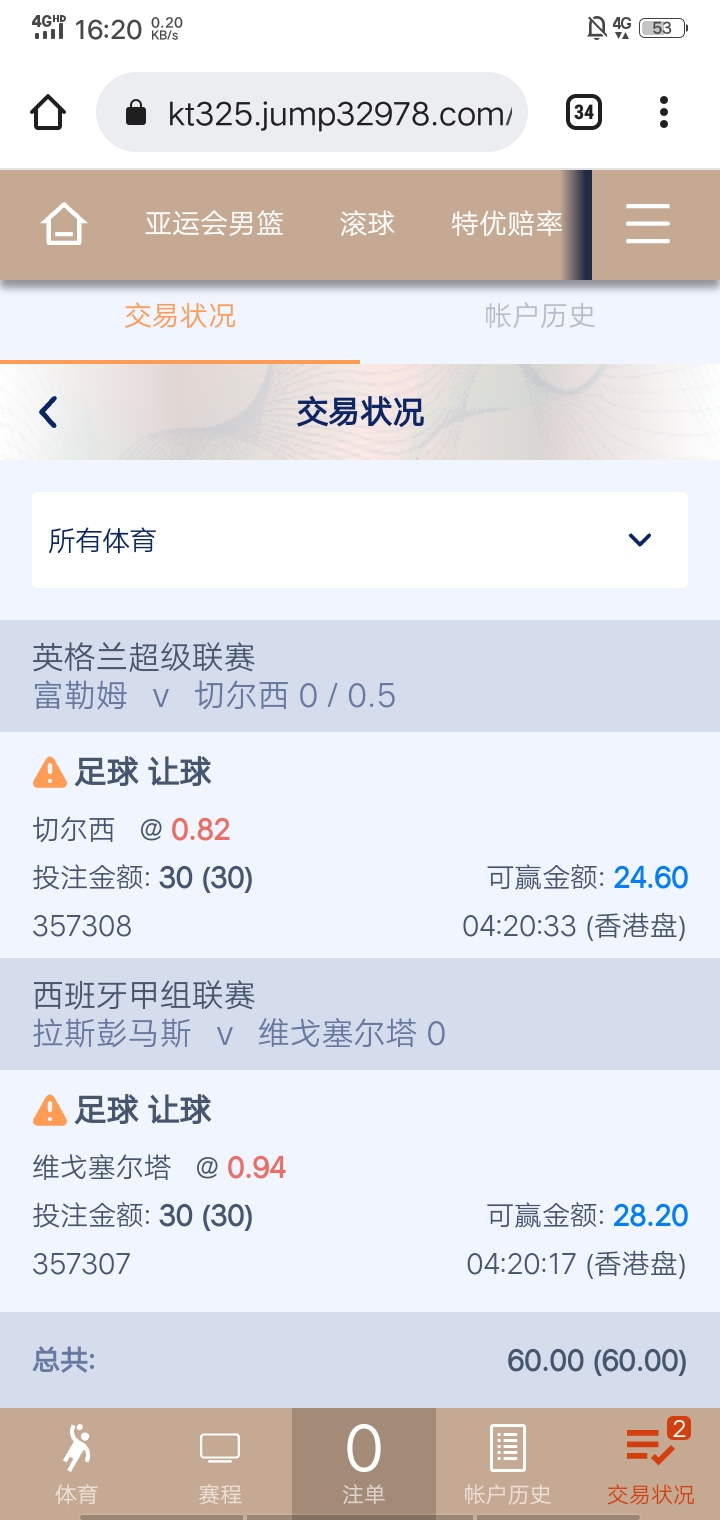Open the 注单 bet slip
The height and width of the screenshot is (1520, 720).
(363, 1465)
